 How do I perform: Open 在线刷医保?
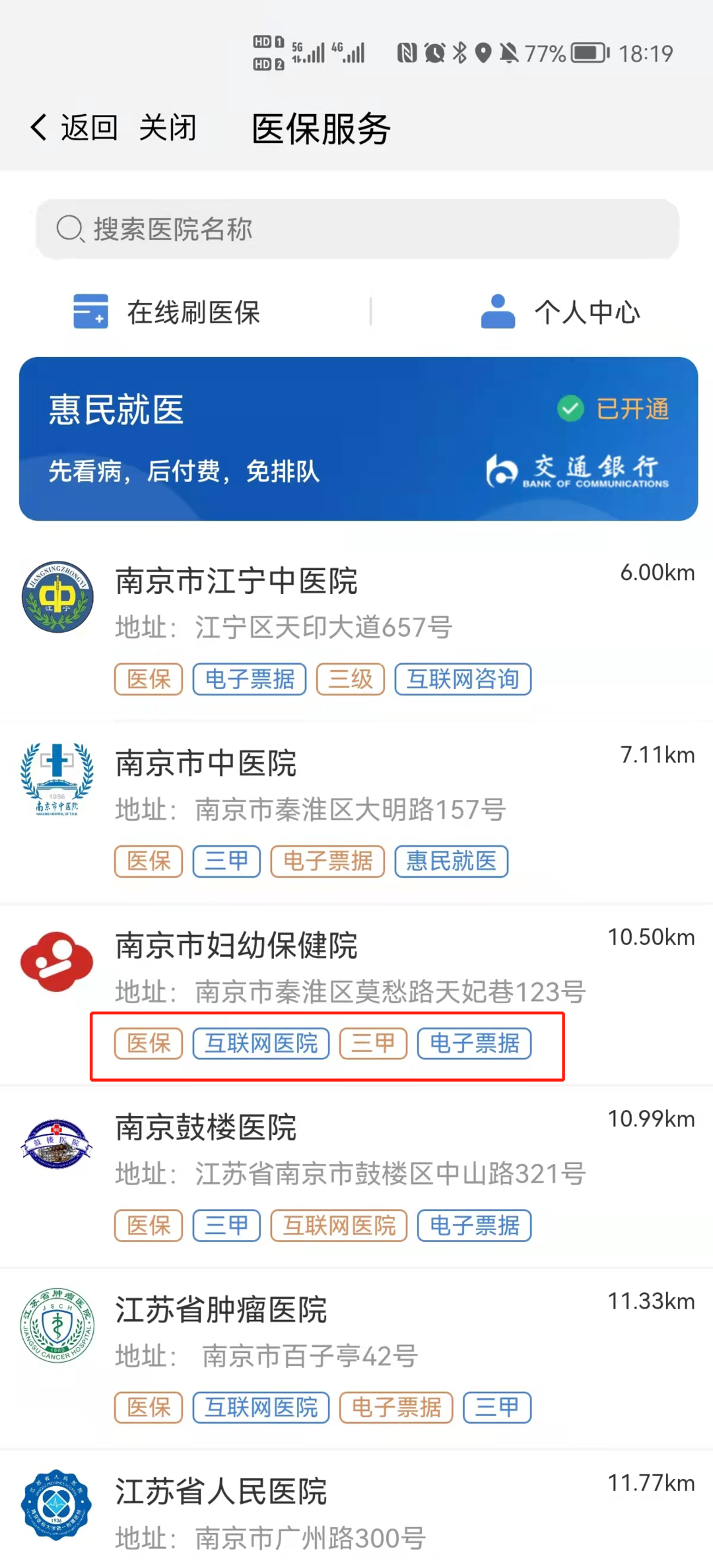click(168, 312)
